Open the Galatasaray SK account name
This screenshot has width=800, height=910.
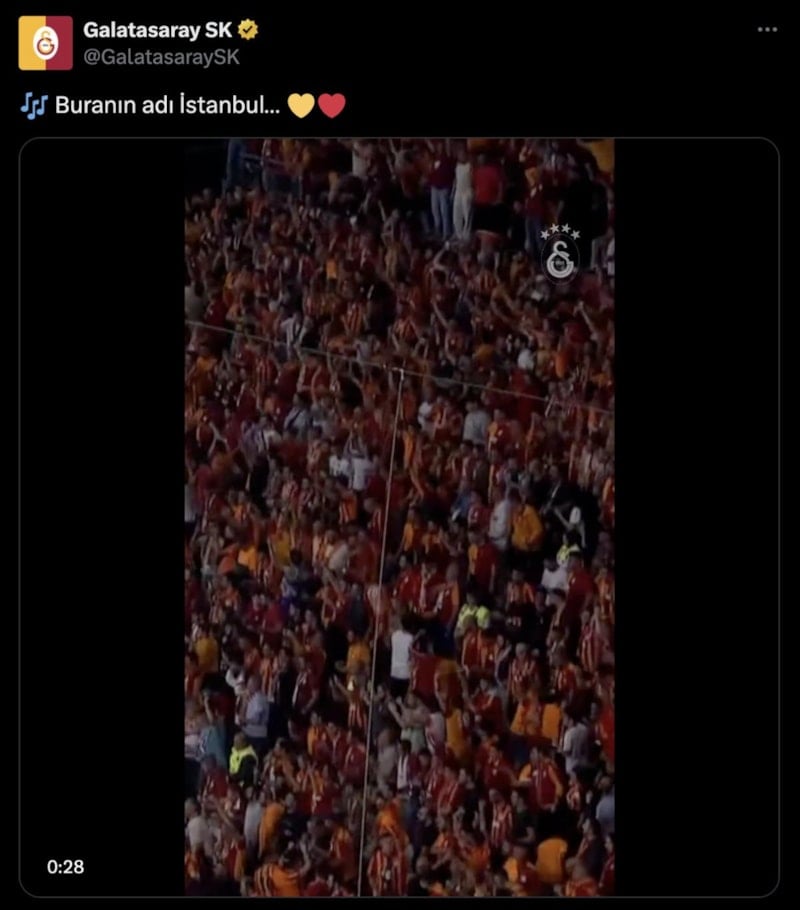[x=157, y=30]
